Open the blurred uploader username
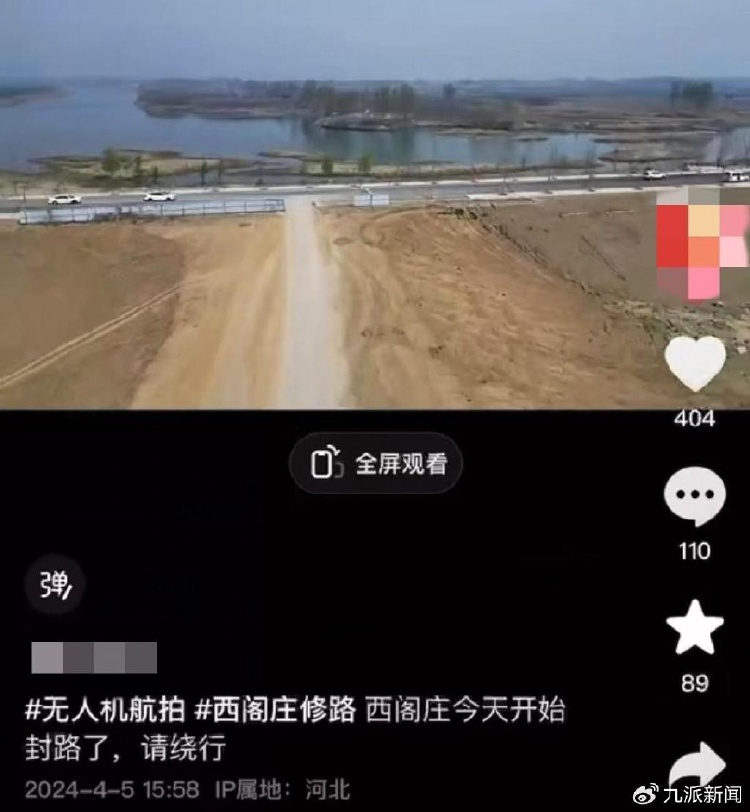 coord(95,657)
